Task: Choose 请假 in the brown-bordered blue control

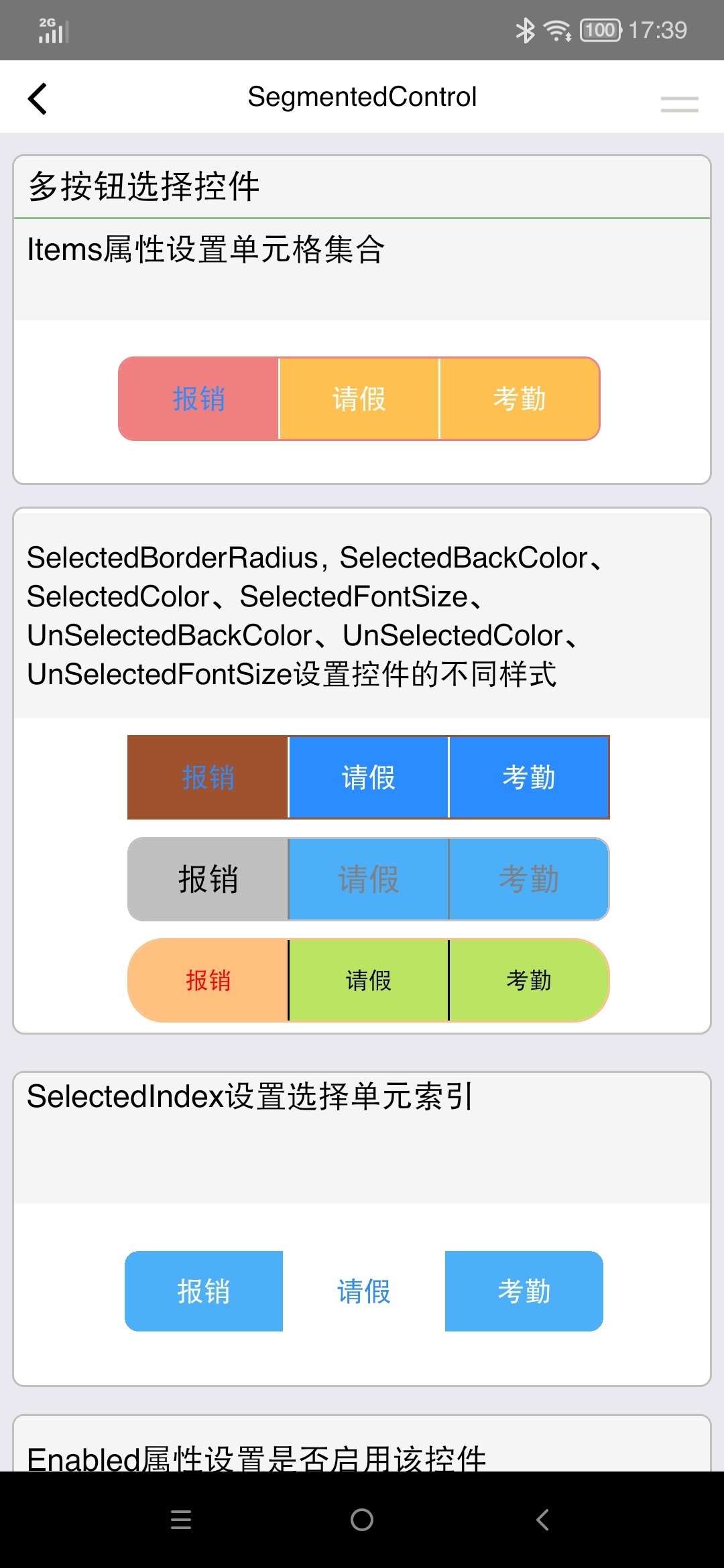Action: [x=369, y=777]
